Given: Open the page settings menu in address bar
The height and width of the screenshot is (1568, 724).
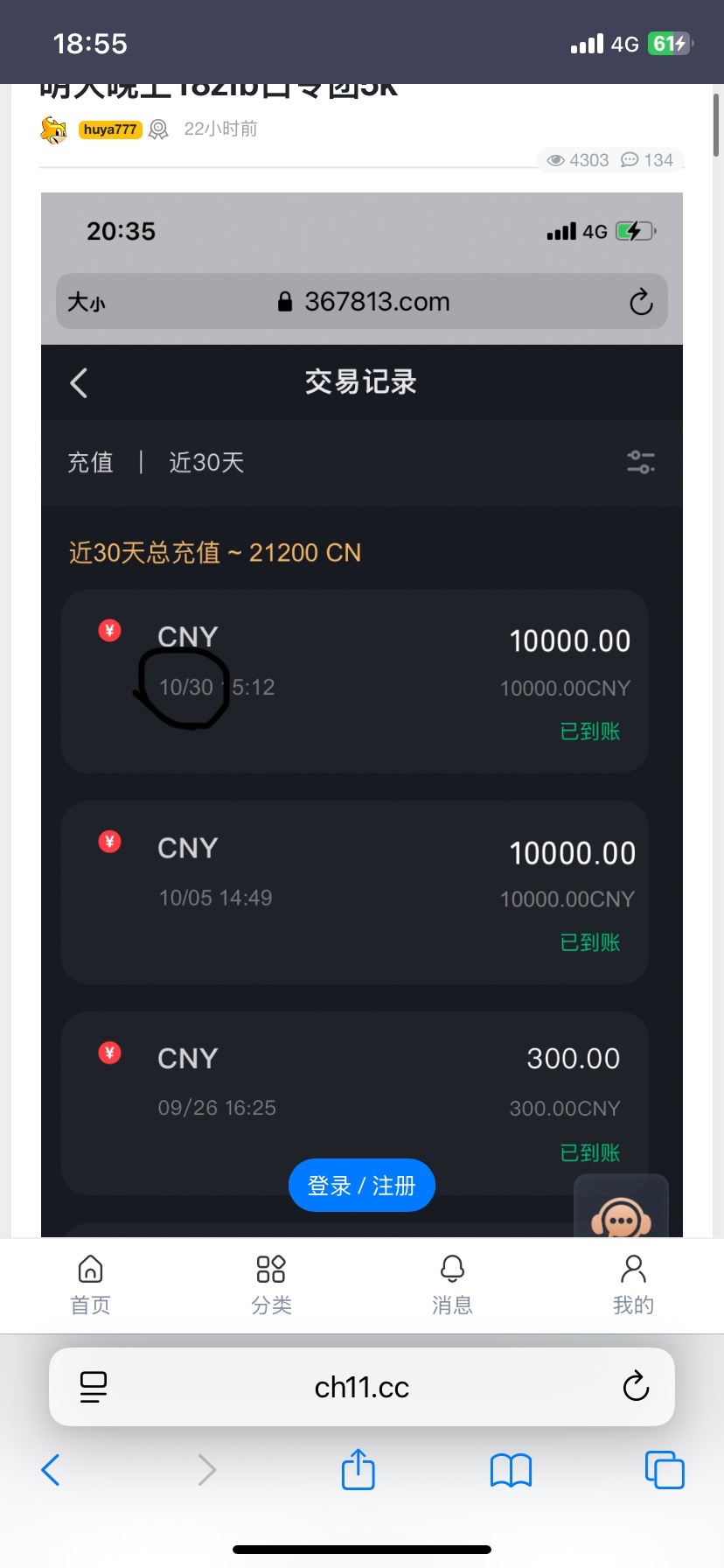Looking at the screenshot, I should pos(94,1387).
